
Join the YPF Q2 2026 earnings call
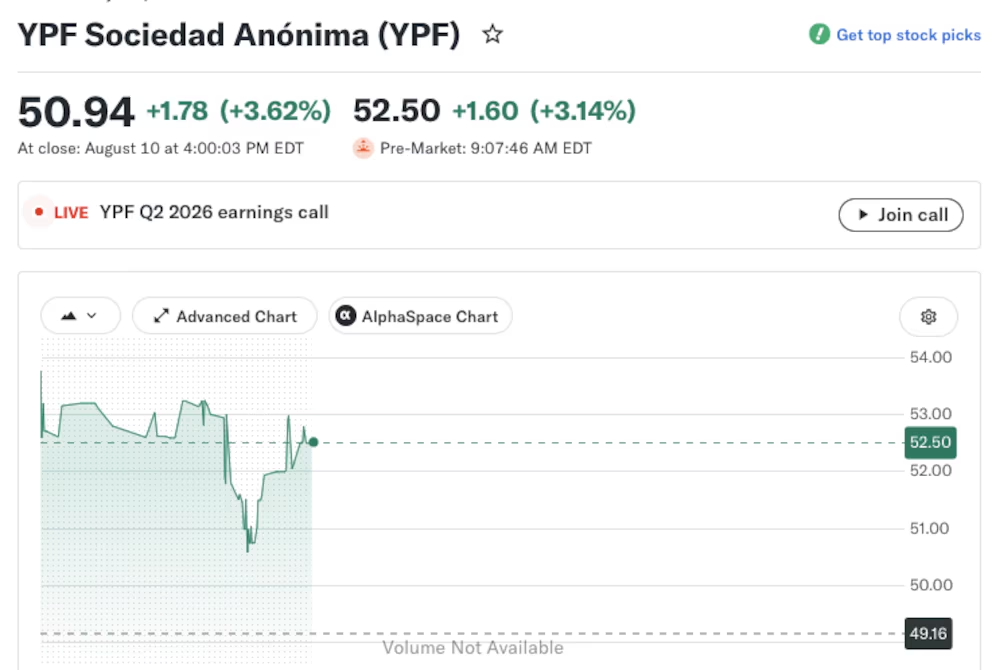tap(901, 215)
